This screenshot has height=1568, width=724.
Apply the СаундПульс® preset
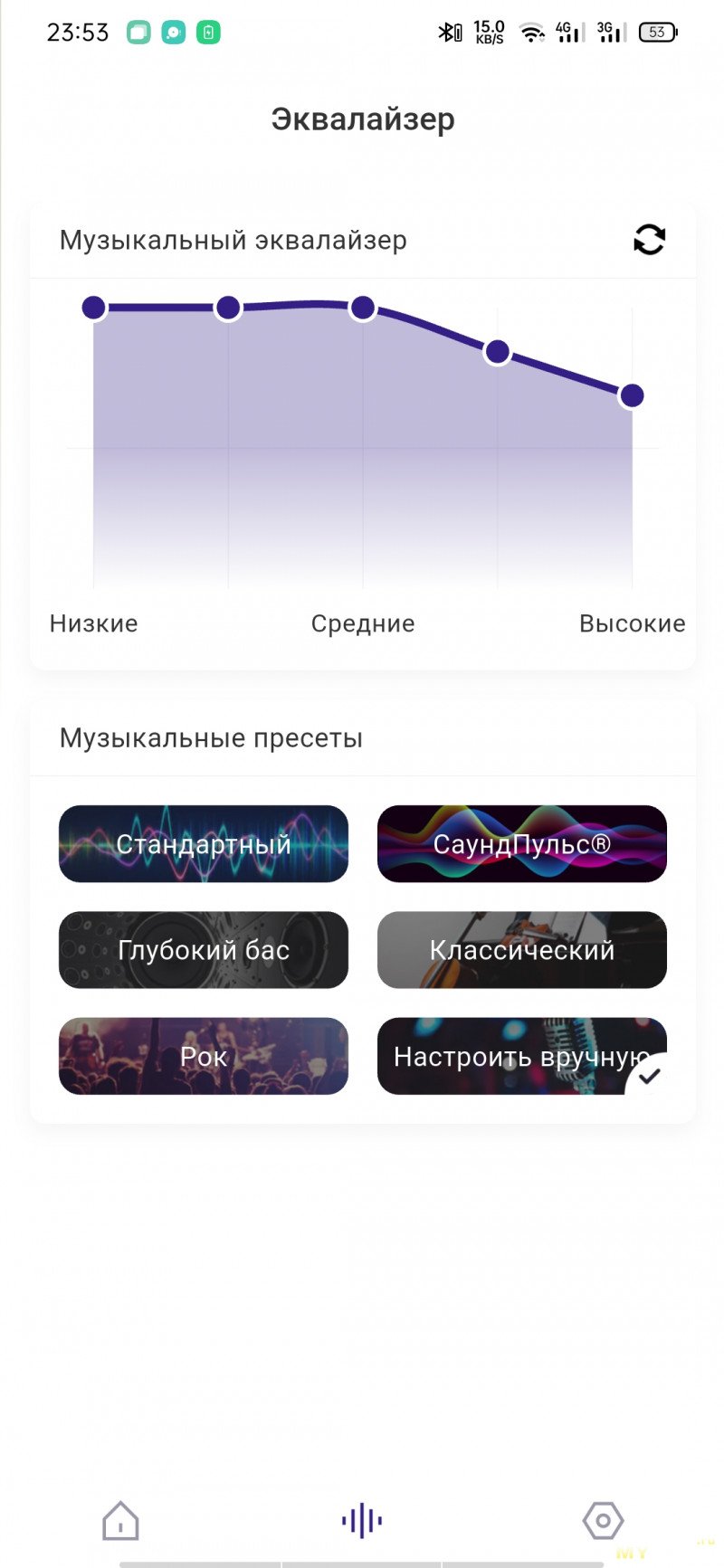pyautogui.click(x=521, y=844)
